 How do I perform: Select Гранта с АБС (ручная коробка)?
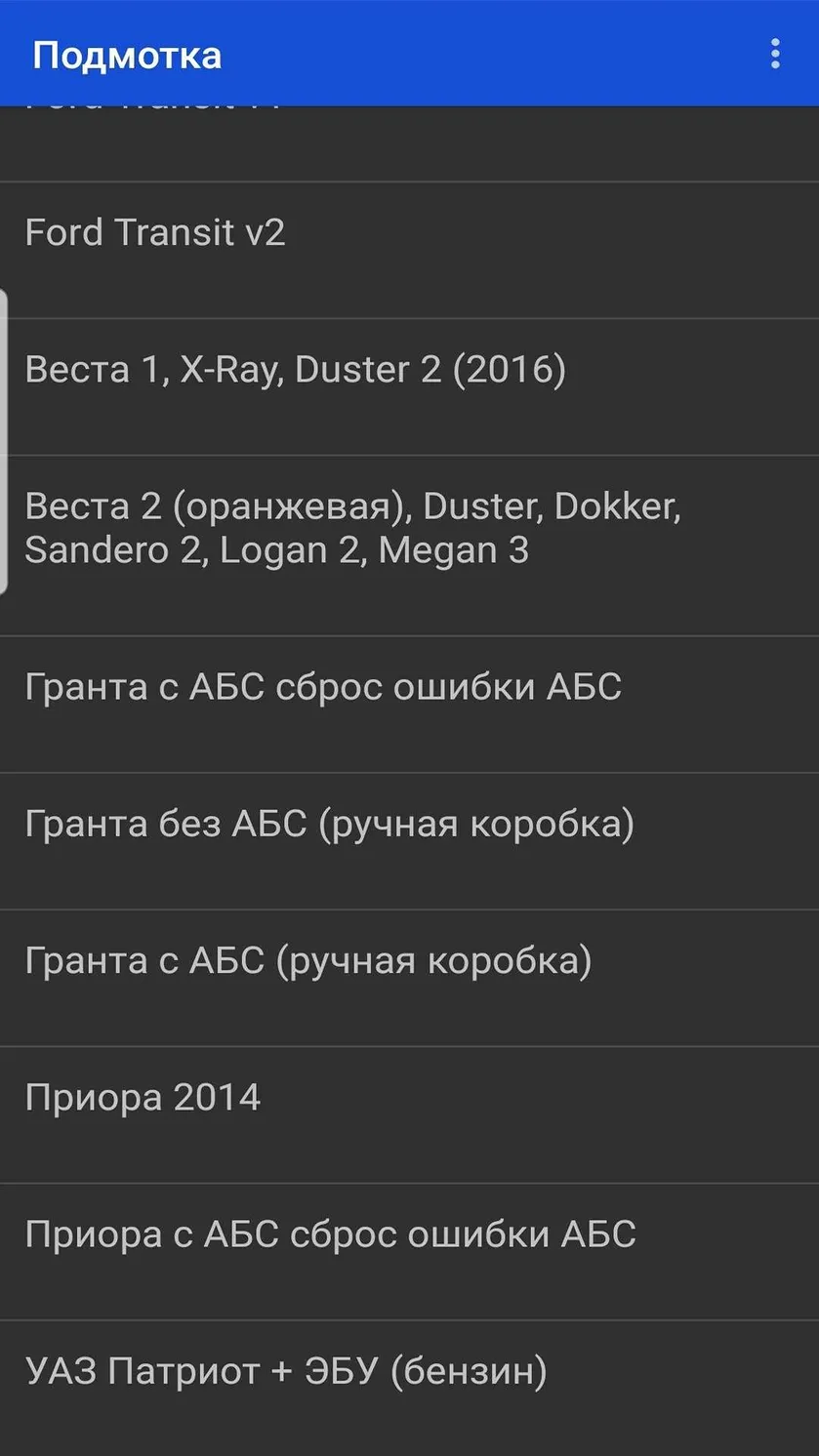tap(409, 978)
